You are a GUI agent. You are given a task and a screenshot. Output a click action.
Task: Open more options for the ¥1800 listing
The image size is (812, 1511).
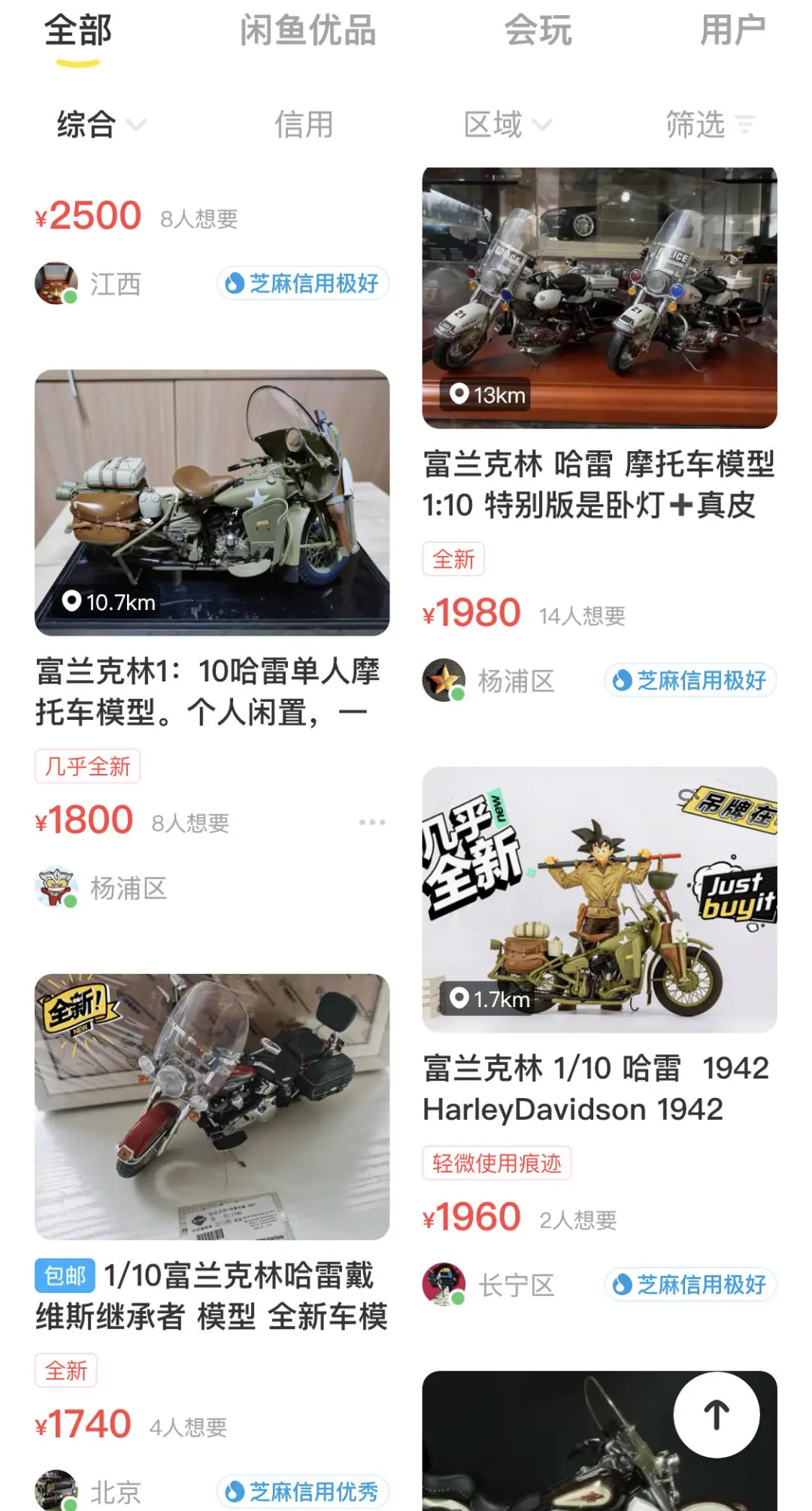click(x=371, y=822)
